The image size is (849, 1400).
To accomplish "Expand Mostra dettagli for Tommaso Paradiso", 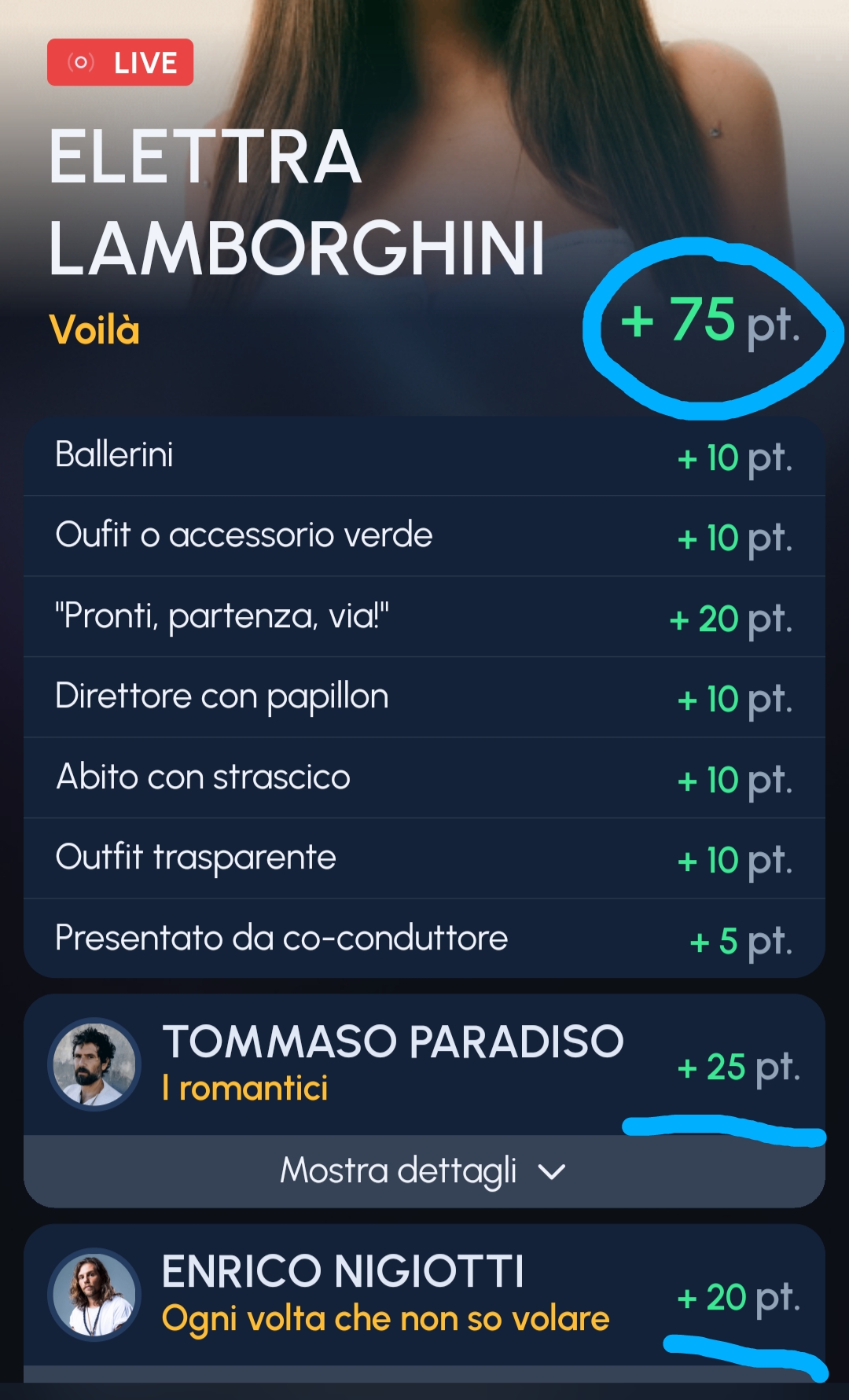I will click(x=424, y=1171).
